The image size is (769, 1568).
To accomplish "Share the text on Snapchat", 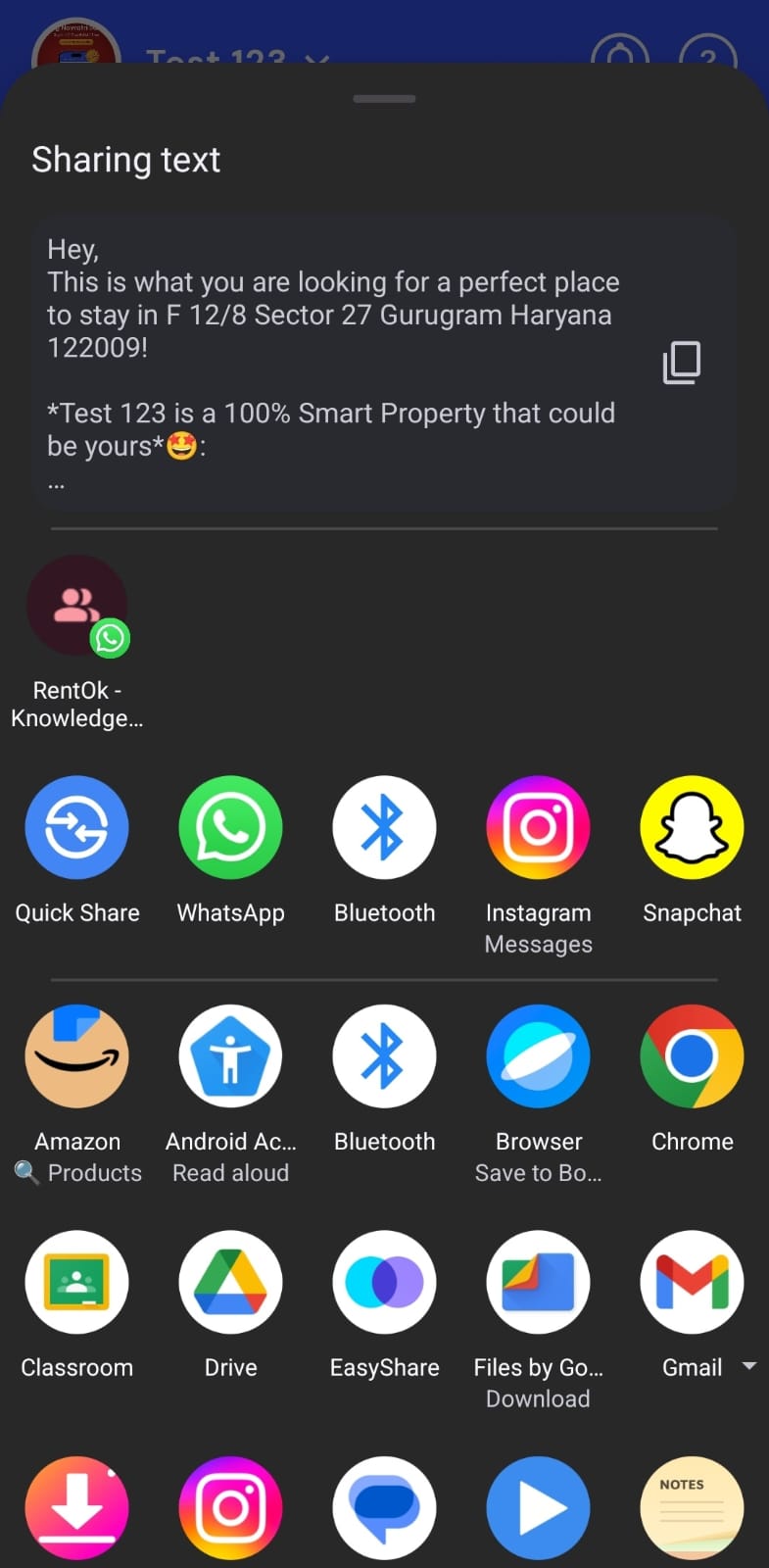I will click(692, 828).
